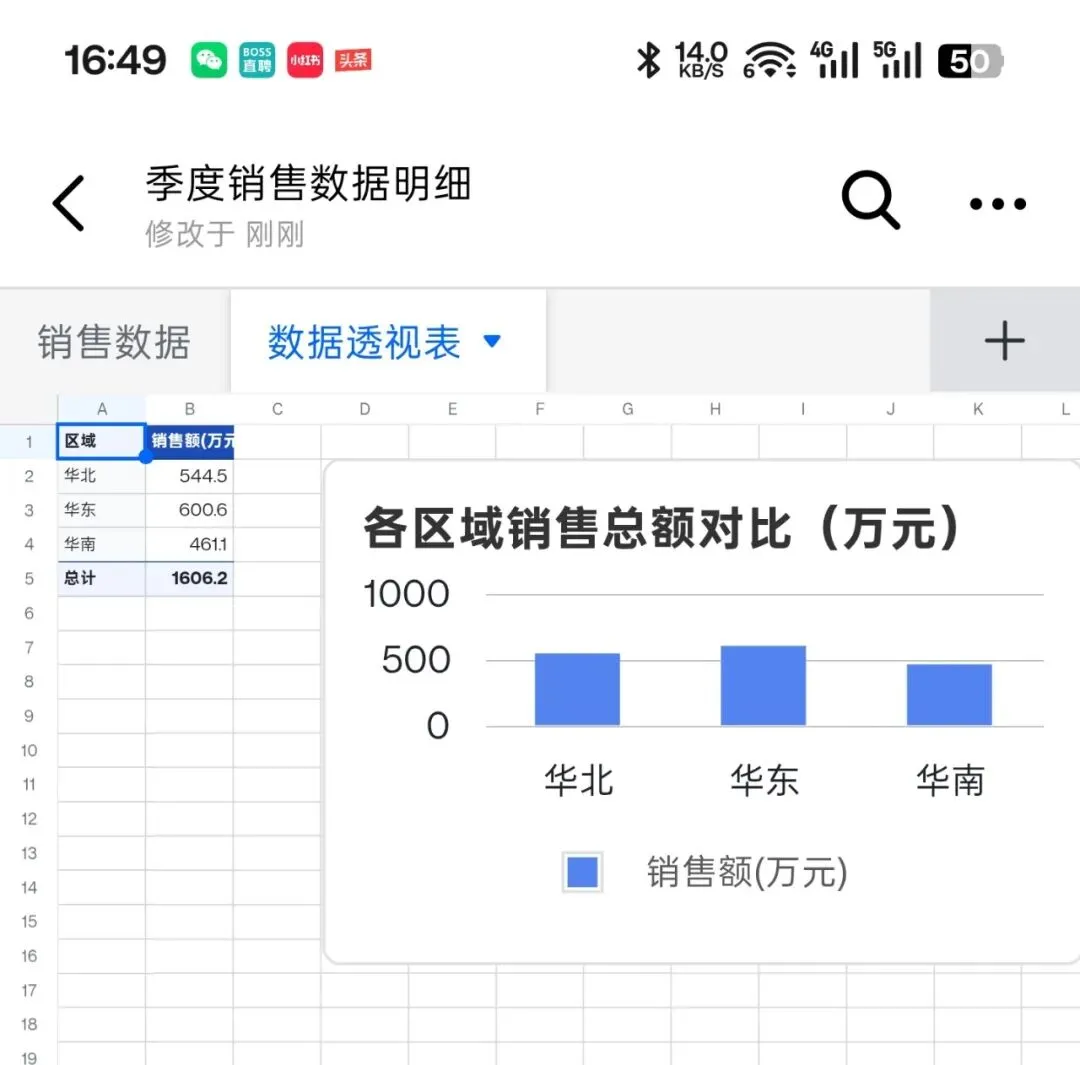The image size is (1080, 1065).
Task: Switch to the 销售数据 sheet tab
Action: (x=114, y=342)
